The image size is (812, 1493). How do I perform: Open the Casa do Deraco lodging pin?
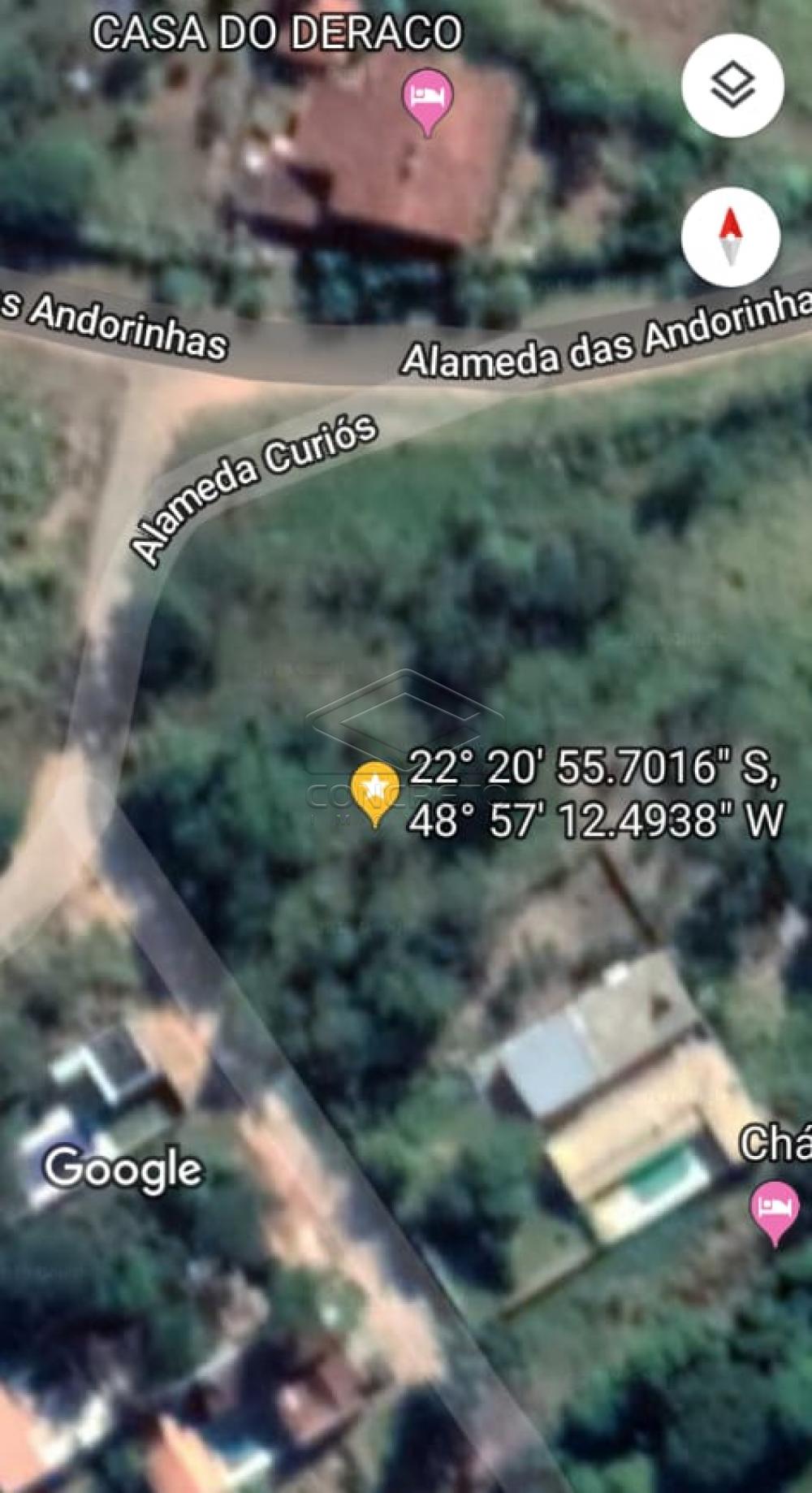click(428, 100)
